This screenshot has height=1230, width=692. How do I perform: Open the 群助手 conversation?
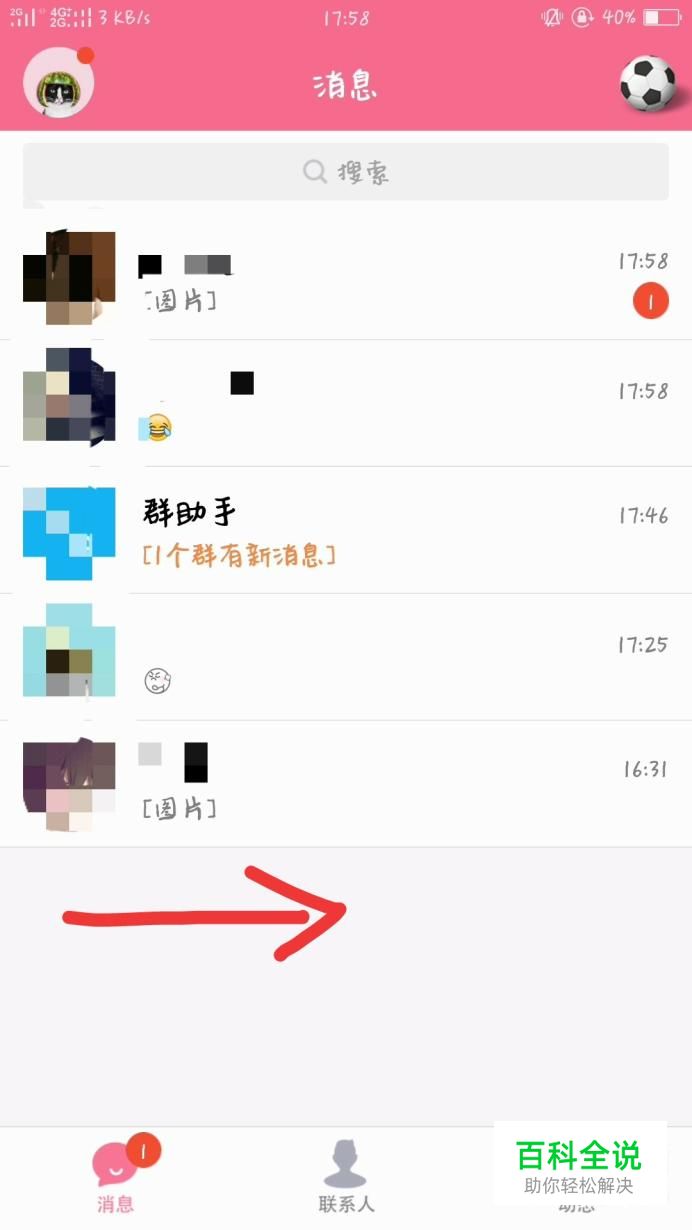[346, 530]
